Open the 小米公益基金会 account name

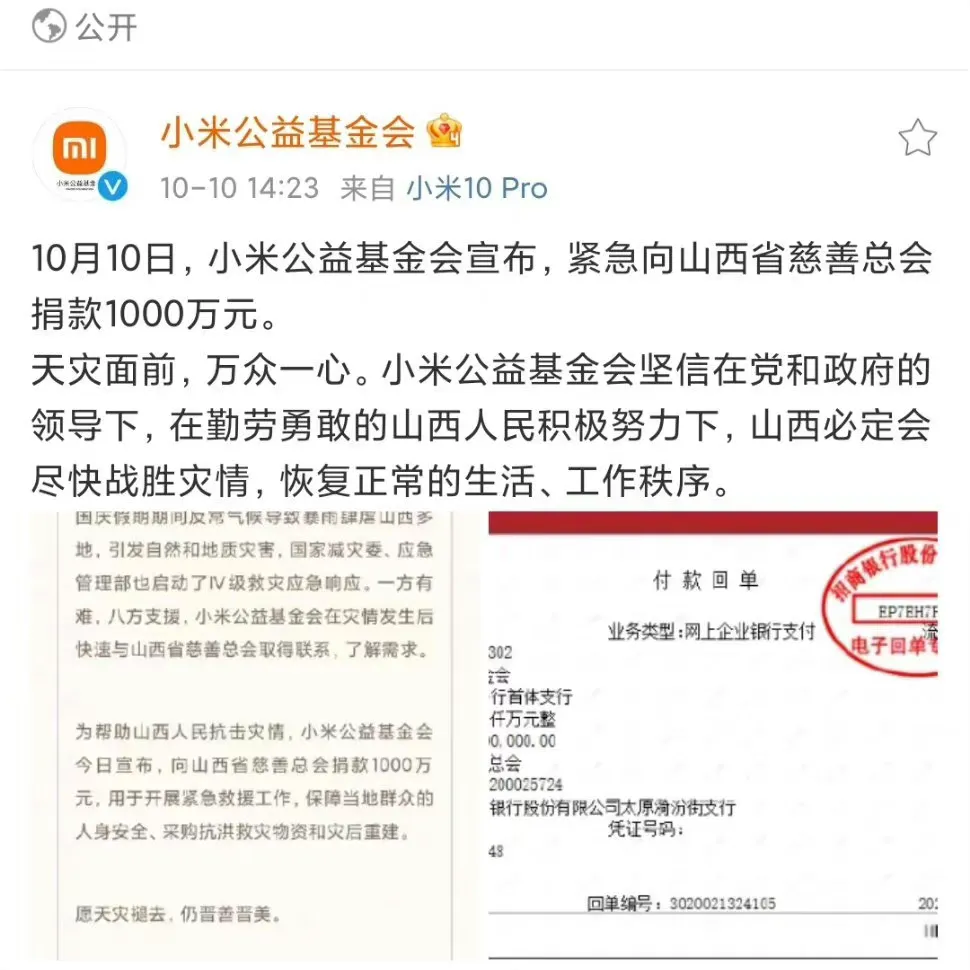click(288, 133)
